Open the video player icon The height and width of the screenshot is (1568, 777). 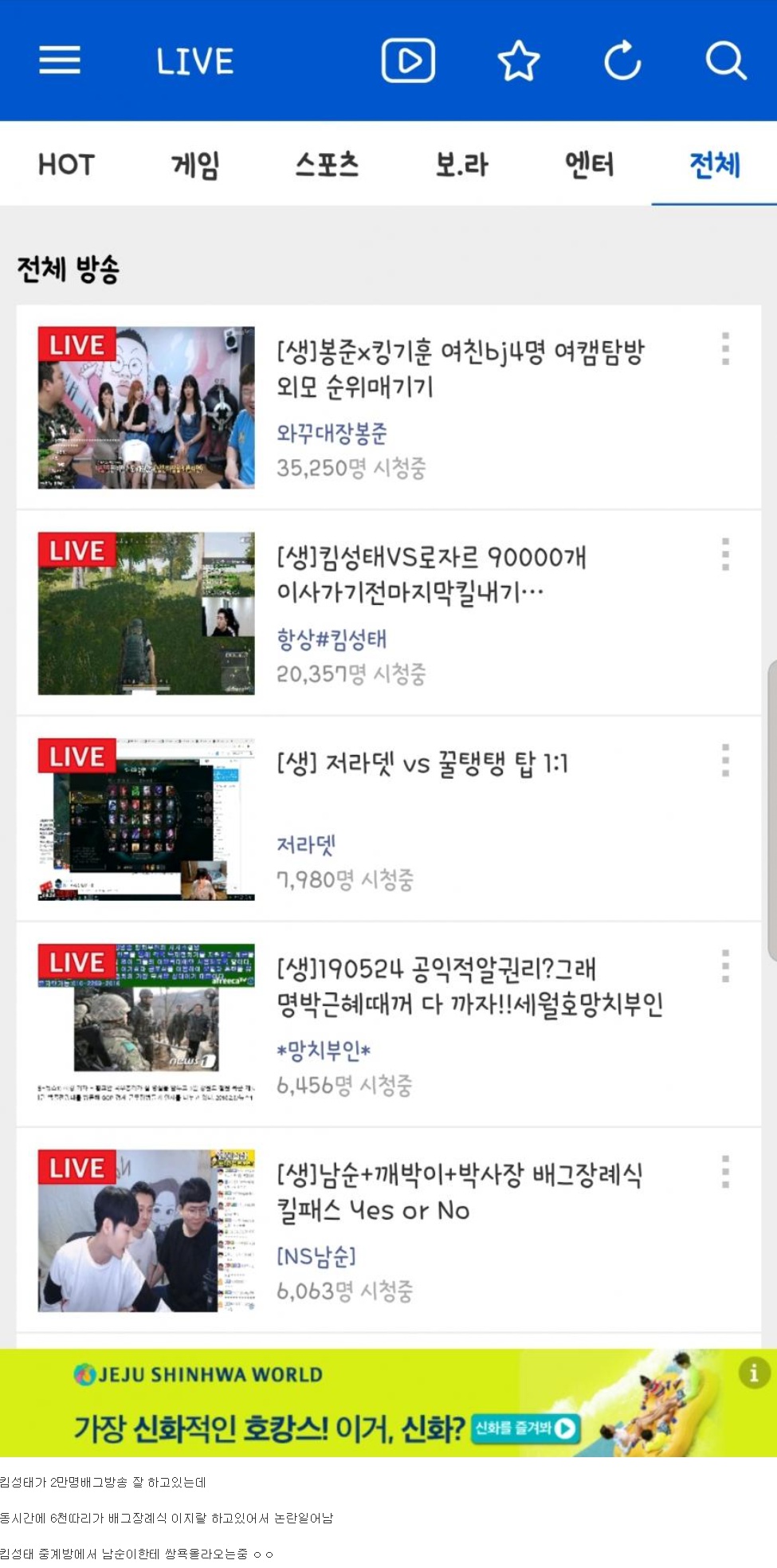[408, 61]
